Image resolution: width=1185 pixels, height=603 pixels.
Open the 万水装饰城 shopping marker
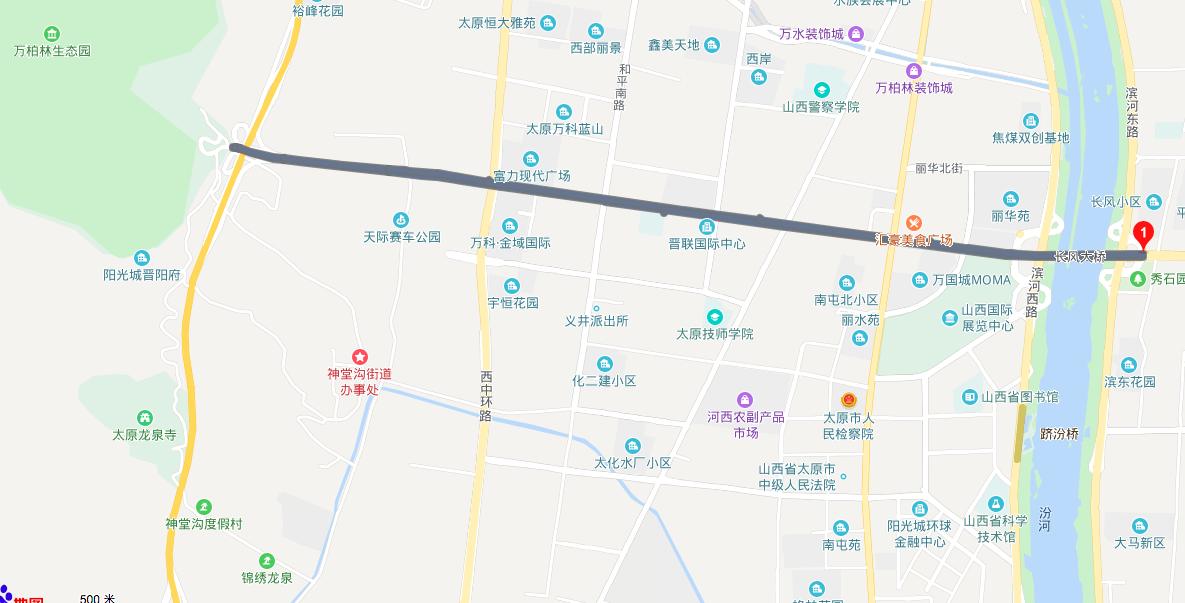[857, 34]
